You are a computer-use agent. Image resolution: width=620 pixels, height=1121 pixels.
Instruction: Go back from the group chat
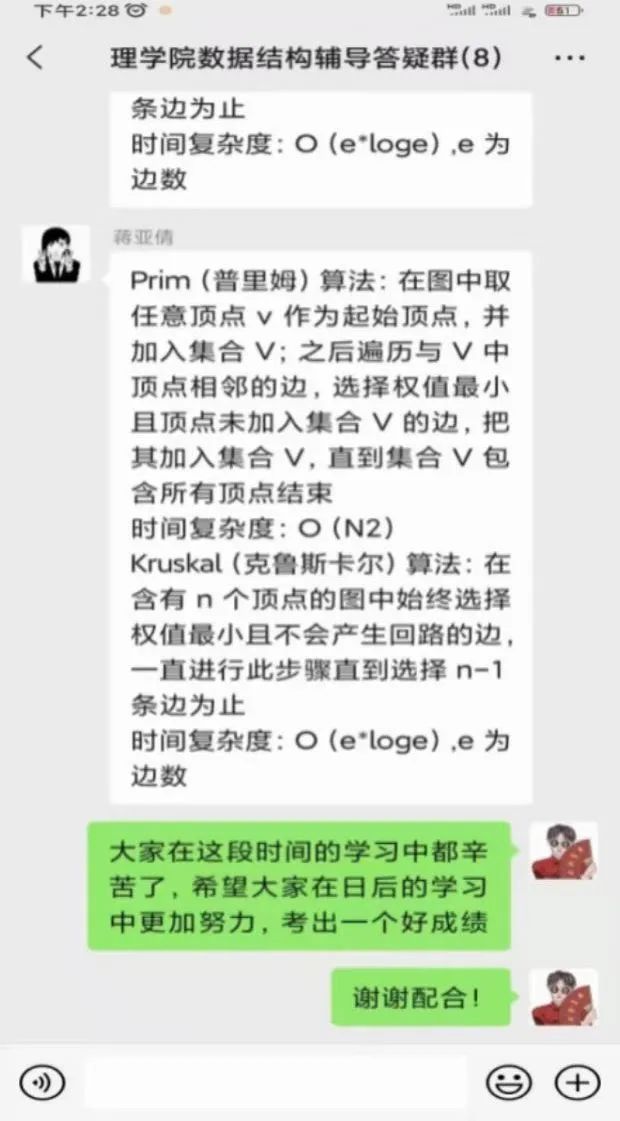(x=35, y=58)
